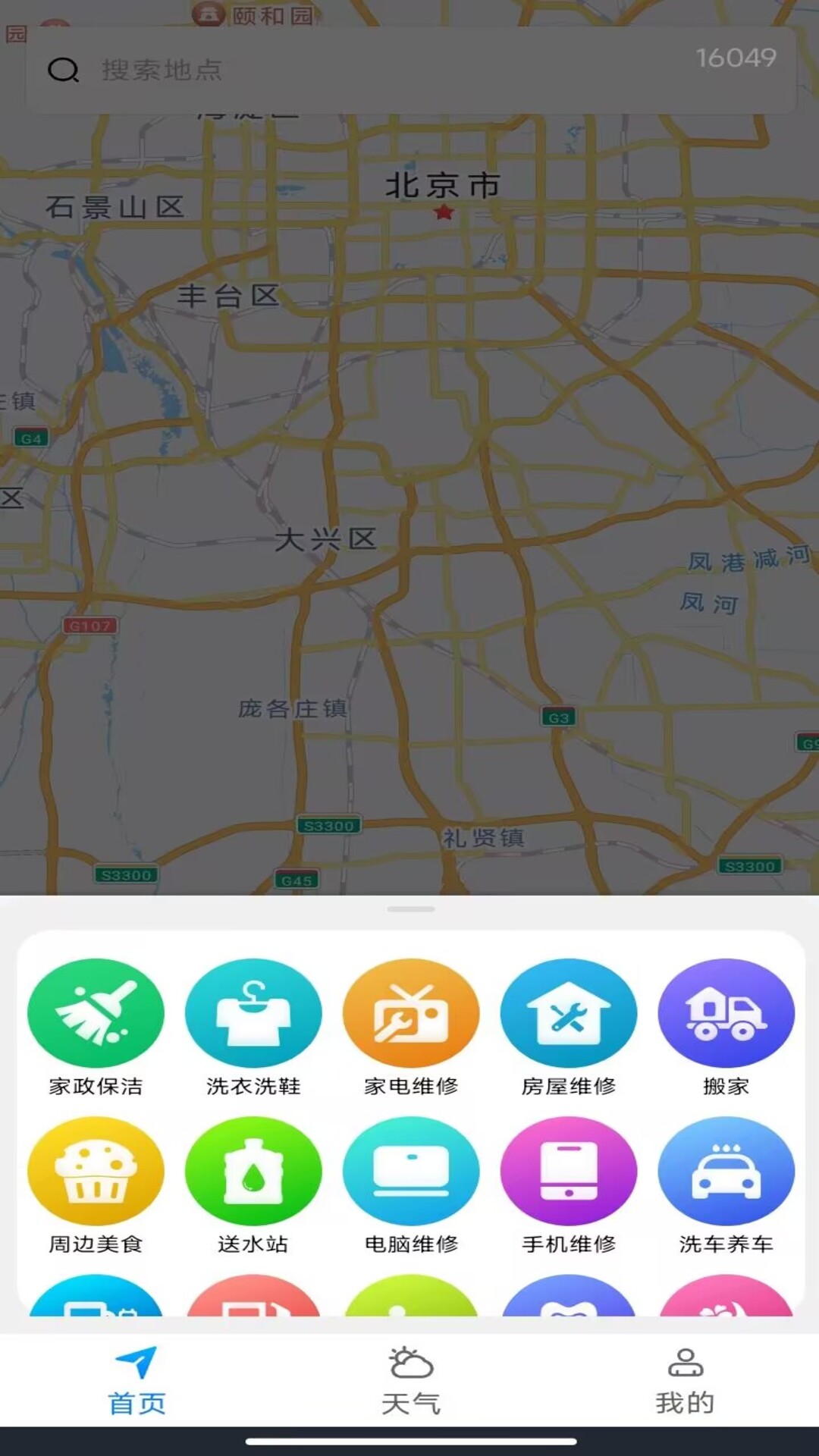Click the magnifier icon in the search bar

click(x=64, y=71)
